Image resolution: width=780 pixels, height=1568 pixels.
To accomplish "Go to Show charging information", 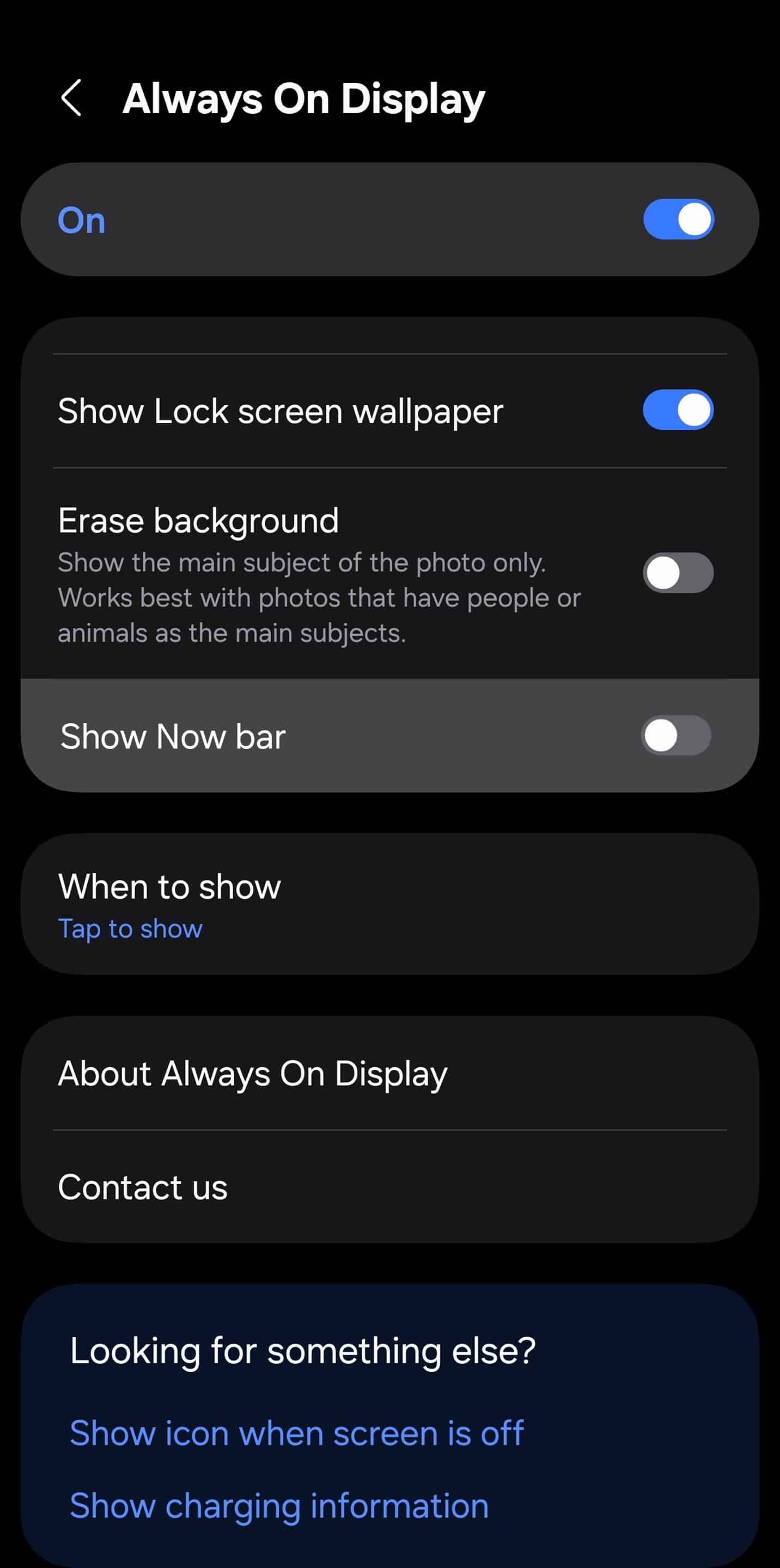I will pyautogui.click(x=279, y=1506).
